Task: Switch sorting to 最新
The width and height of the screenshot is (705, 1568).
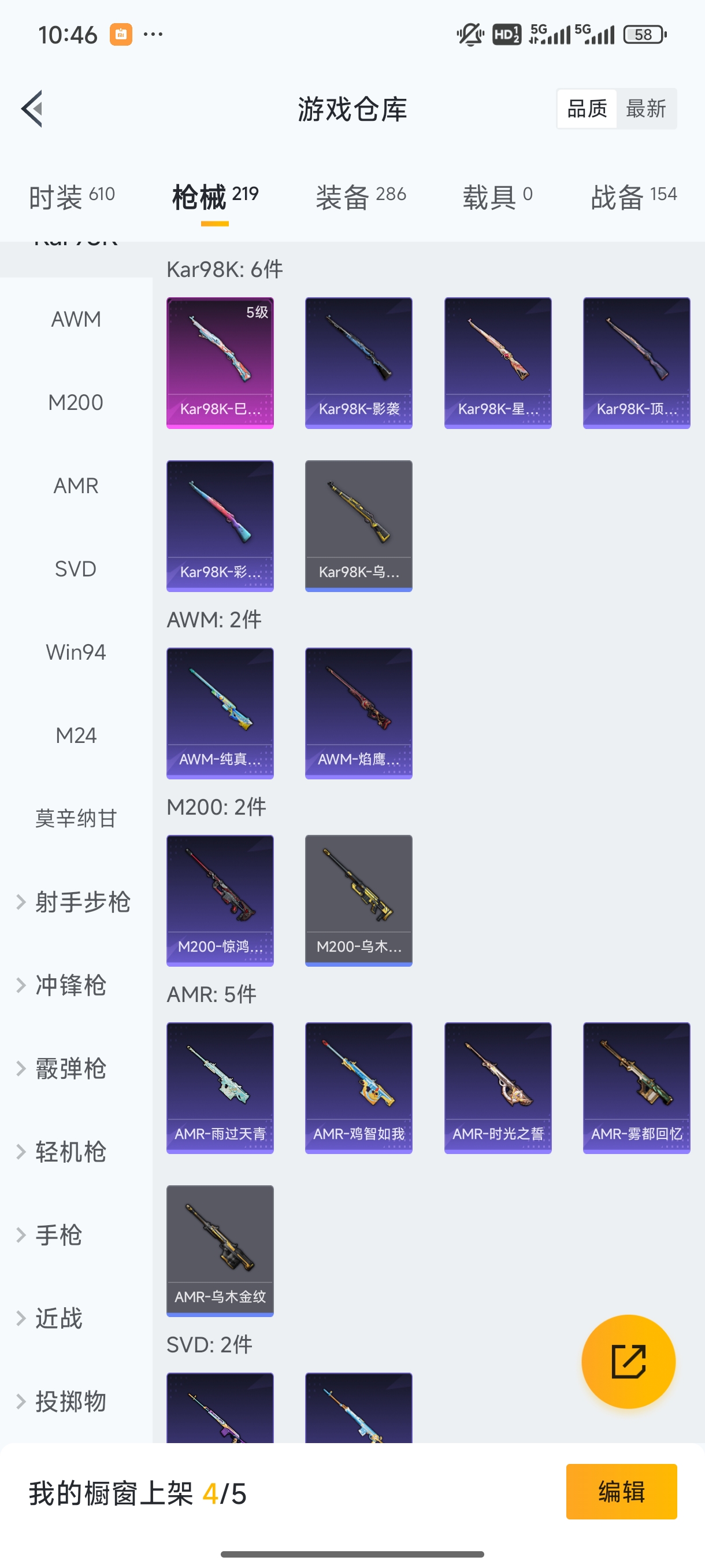Action: (647, 108)
